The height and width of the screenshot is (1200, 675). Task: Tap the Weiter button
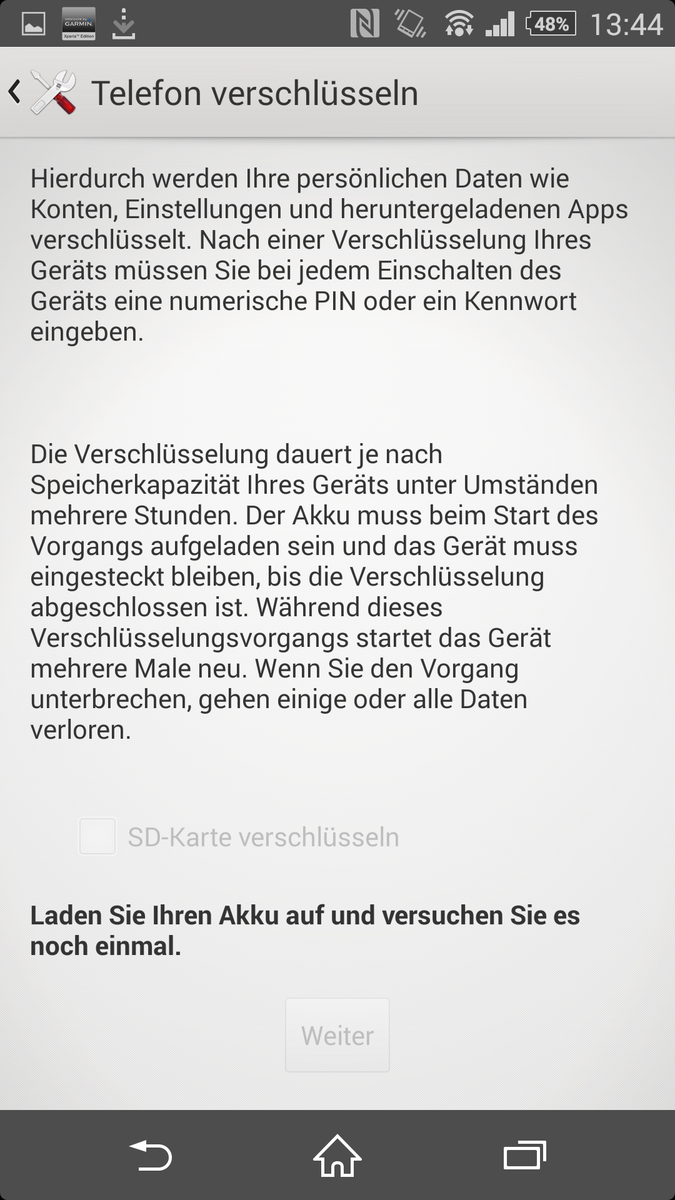tap(337, 1035)
